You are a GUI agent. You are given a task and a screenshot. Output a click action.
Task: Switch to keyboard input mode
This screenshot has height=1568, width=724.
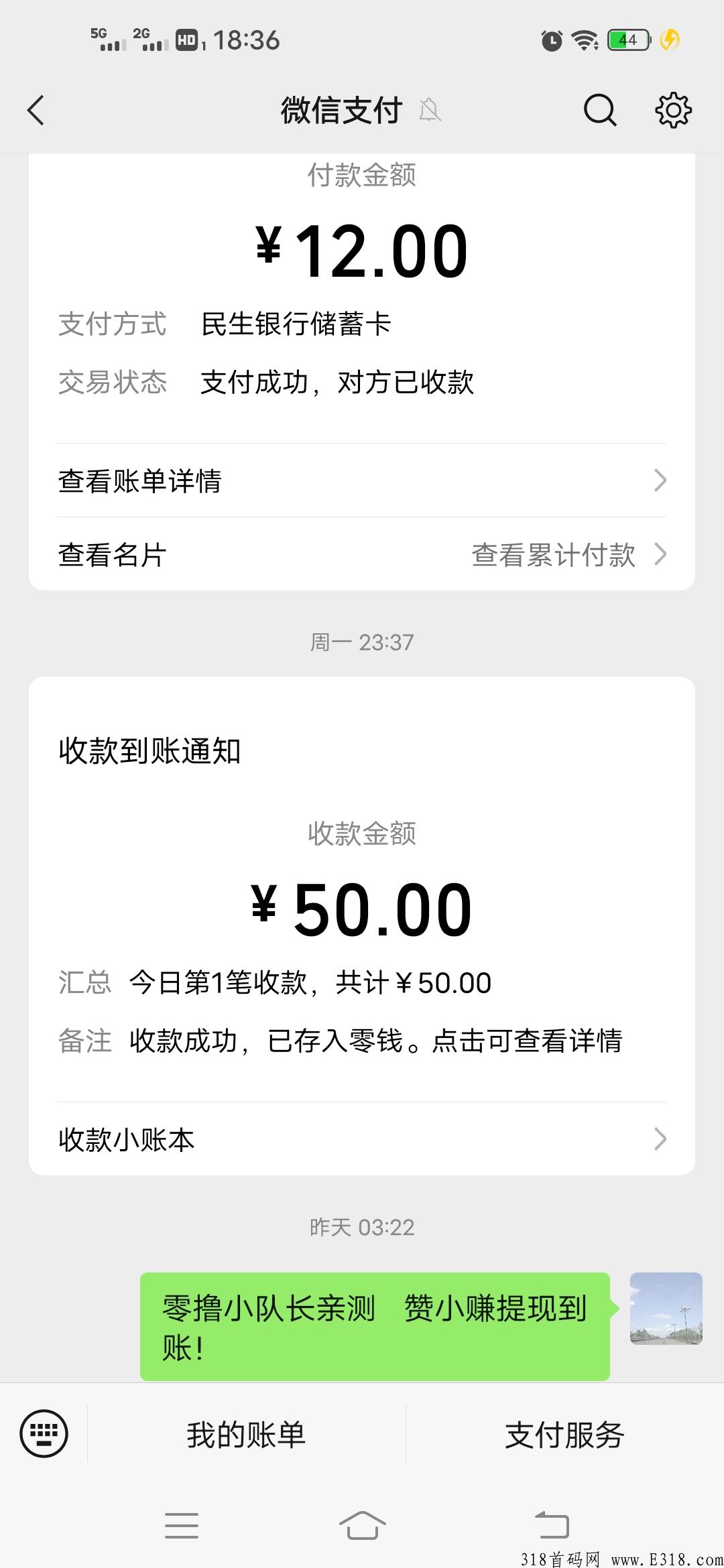44,1434
